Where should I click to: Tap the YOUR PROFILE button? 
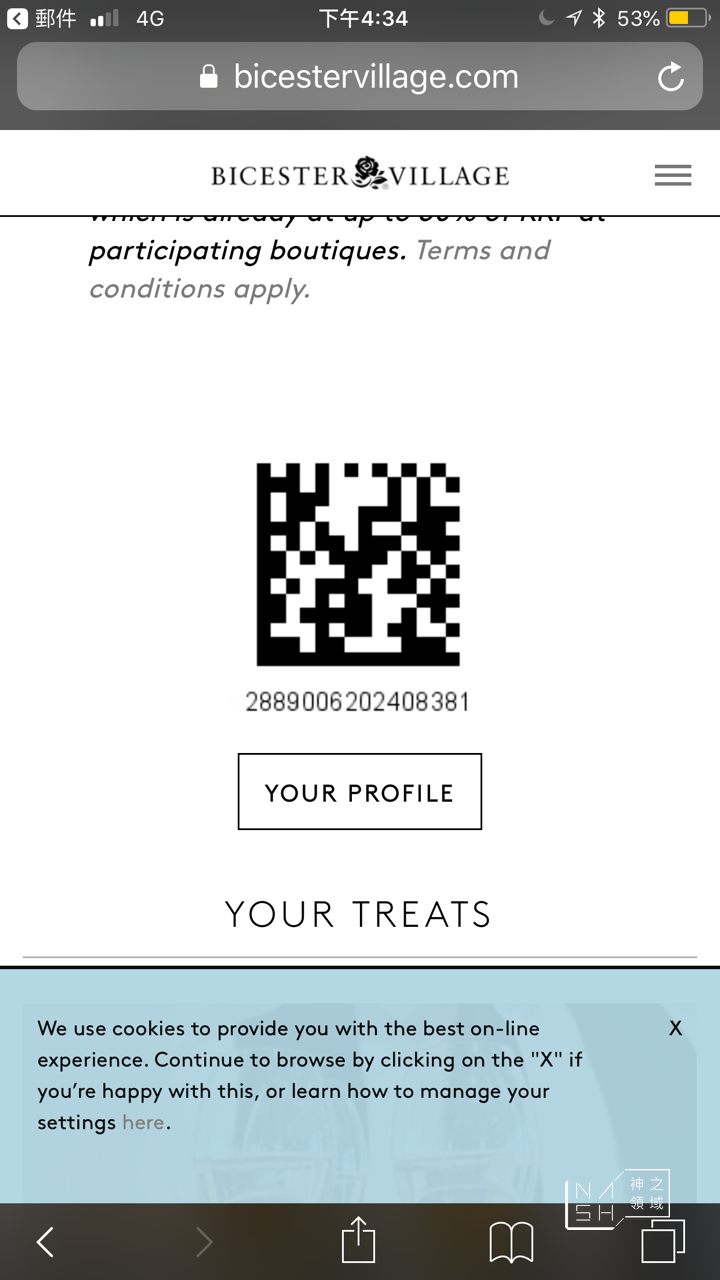pyautogui.click(x=359, y=792)
